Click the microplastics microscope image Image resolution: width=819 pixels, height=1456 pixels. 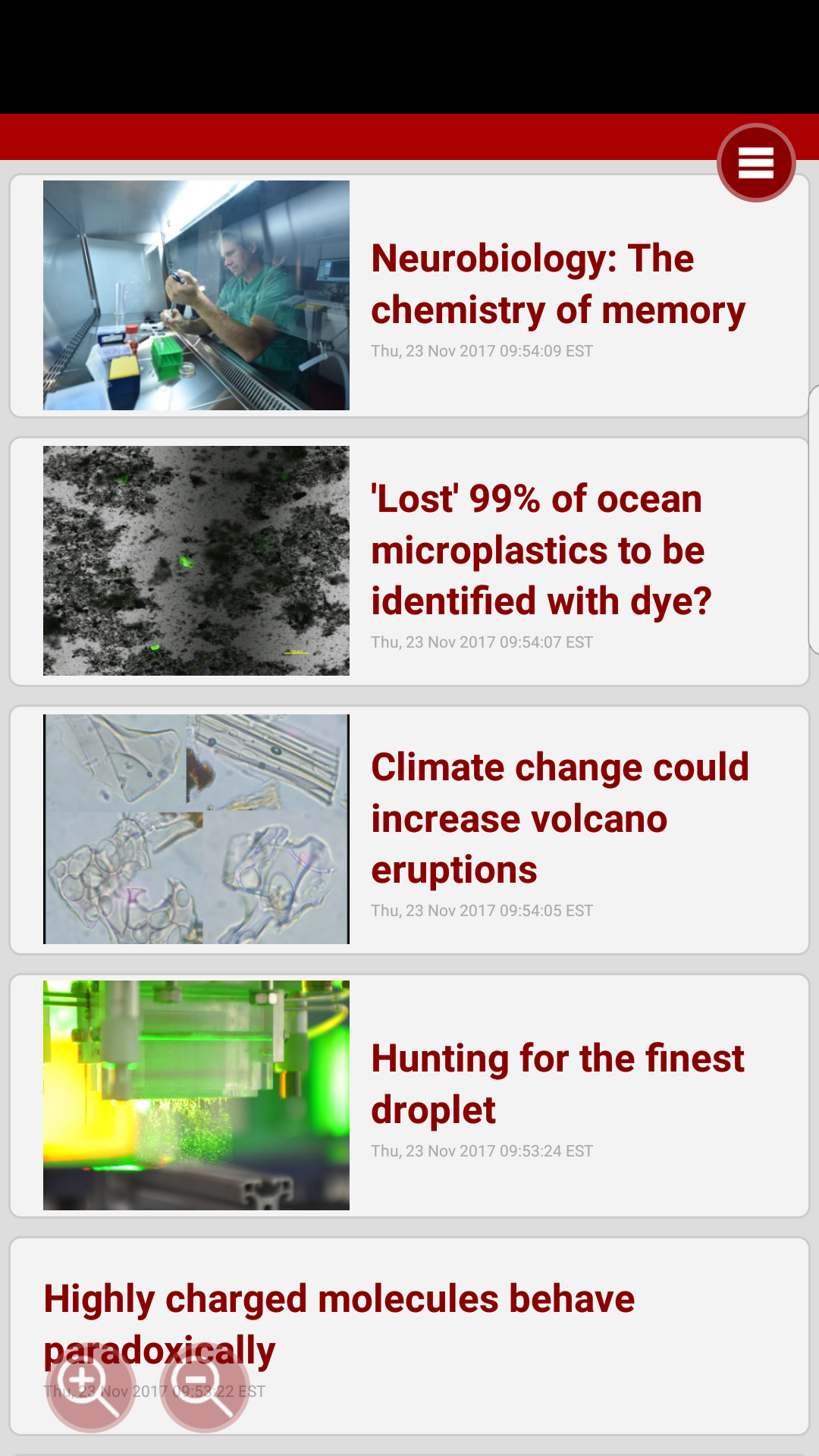(x=196, y=561)
